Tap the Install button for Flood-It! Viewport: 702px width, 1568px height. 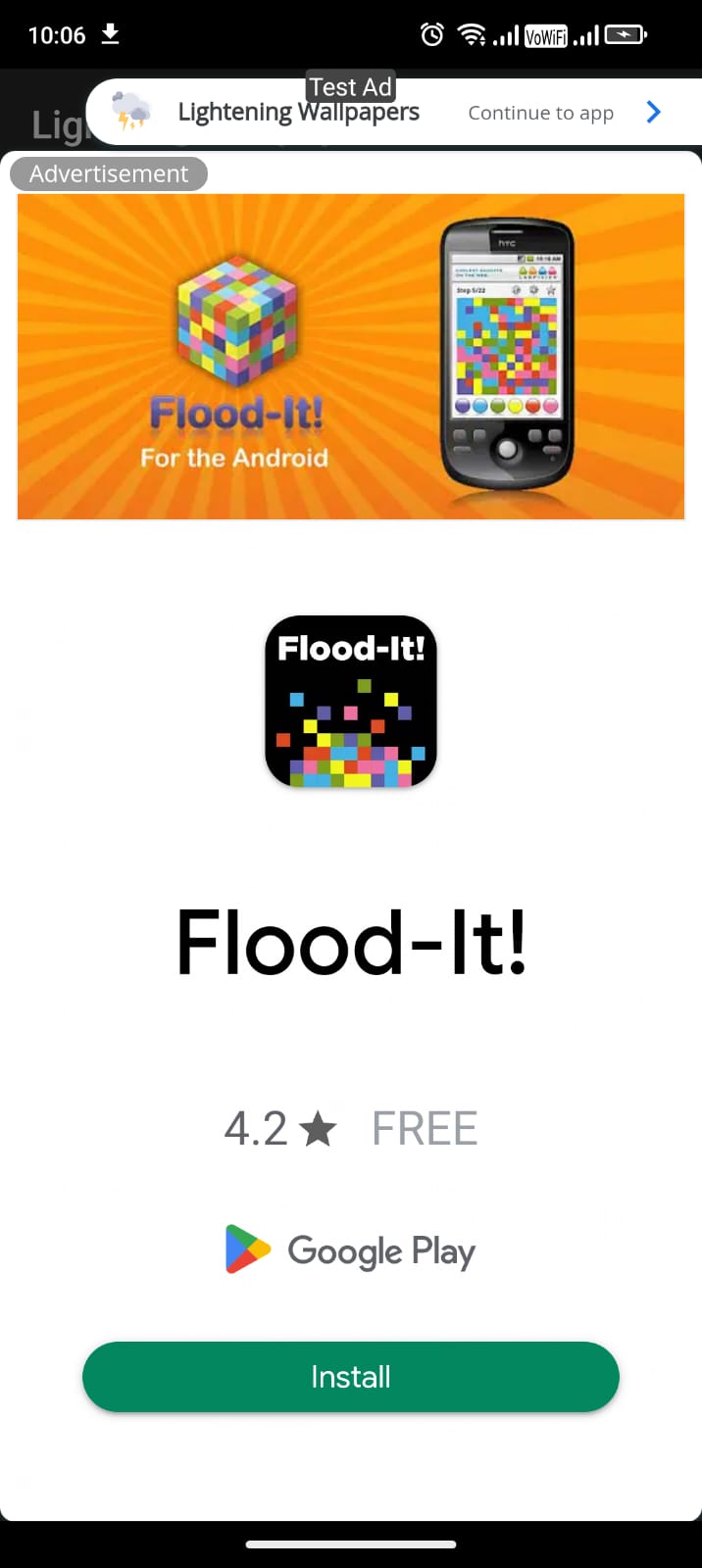(351, 1377)
